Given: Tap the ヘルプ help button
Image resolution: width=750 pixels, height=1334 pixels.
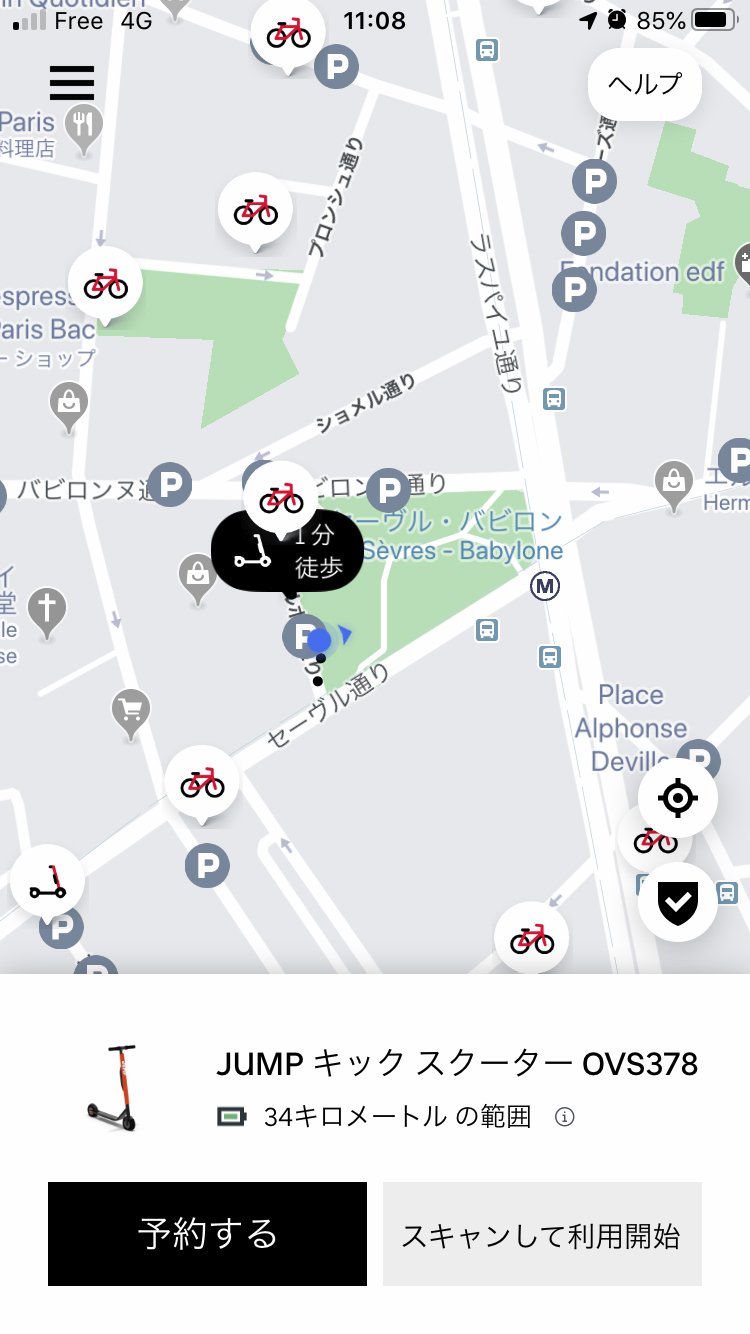Looking at the screenshot, I should (x=645, y=85).
